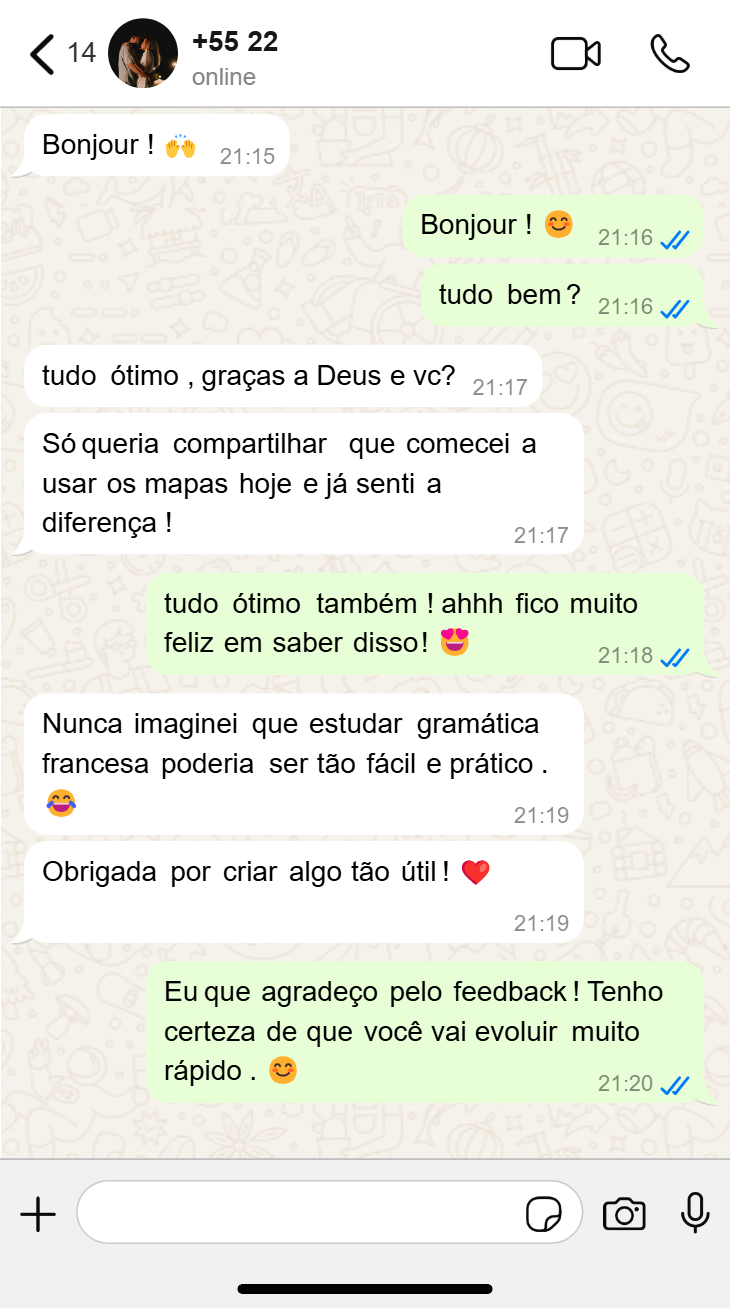Open the contact's profile picture
Screen dimensions: 730x1308
tap(143, 54)
